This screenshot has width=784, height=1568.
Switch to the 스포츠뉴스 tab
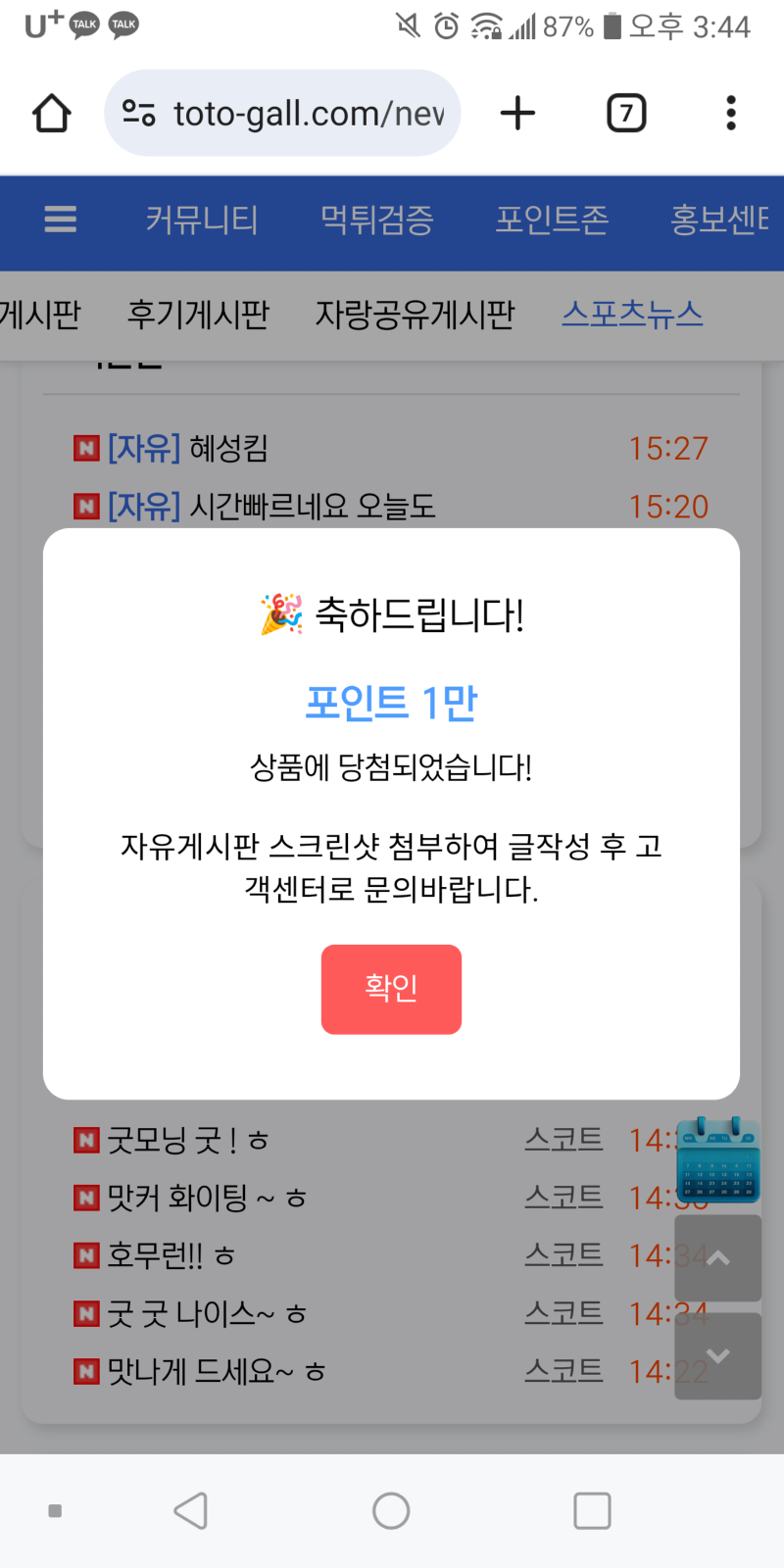[x=631, y=314]
